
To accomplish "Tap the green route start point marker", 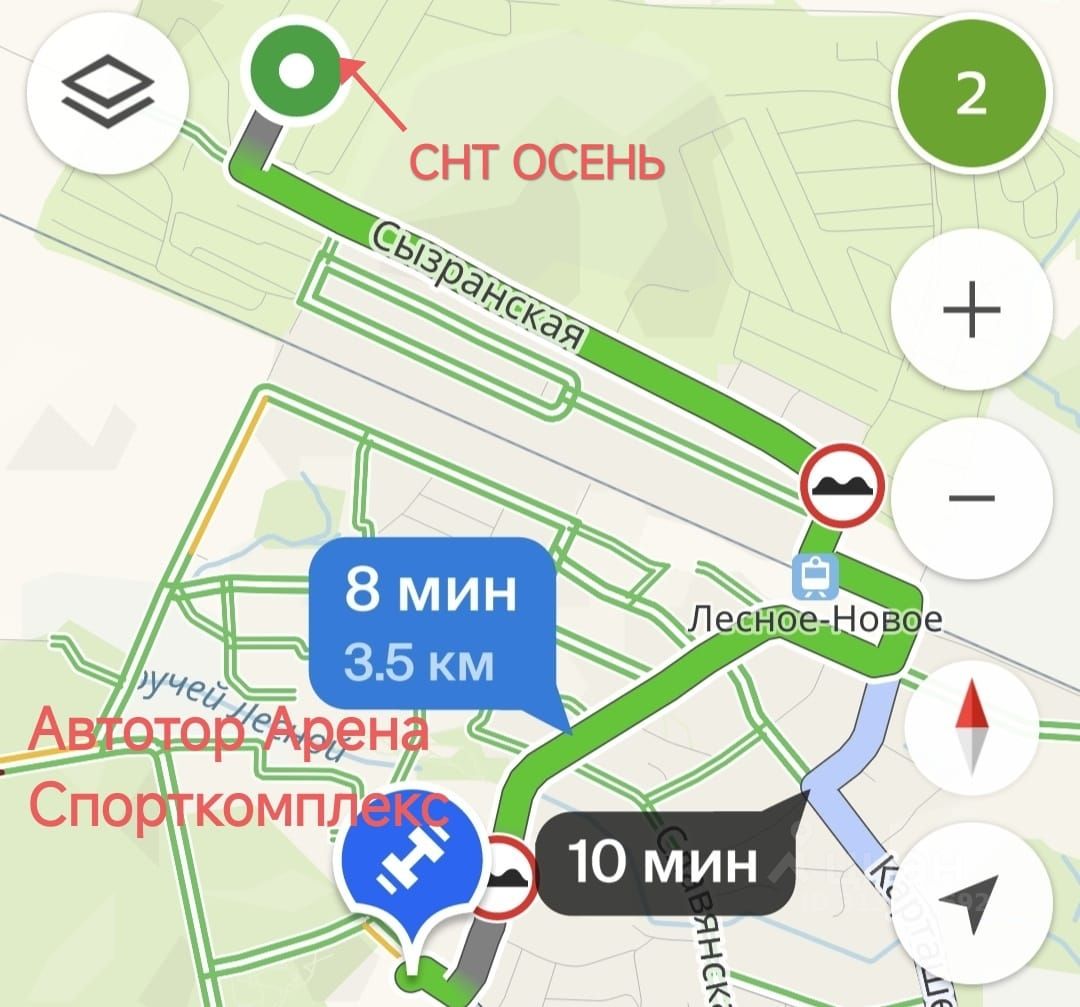I will point(296,72).
